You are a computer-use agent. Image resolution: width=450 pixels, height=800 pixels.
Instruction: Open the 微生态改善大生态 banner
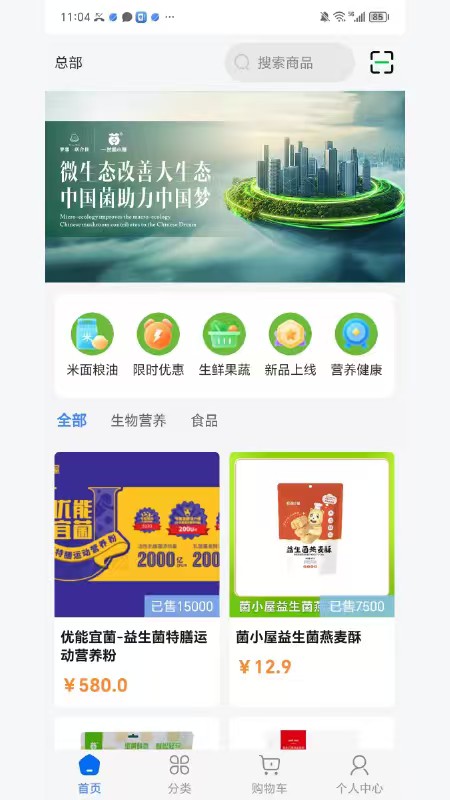[225, 187]
